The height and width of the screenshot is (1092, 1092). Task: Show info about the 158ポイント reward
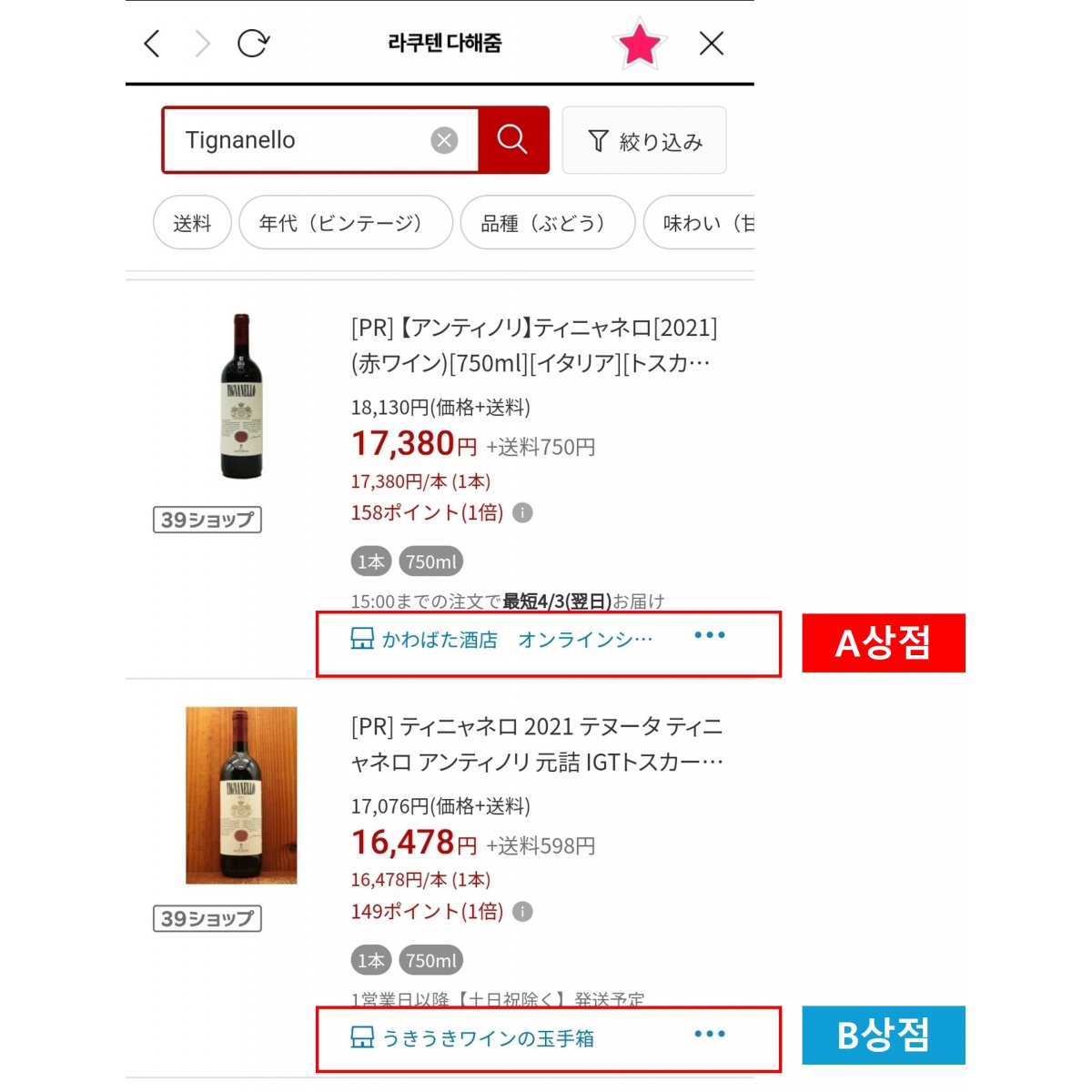click(x=522, y=513)
